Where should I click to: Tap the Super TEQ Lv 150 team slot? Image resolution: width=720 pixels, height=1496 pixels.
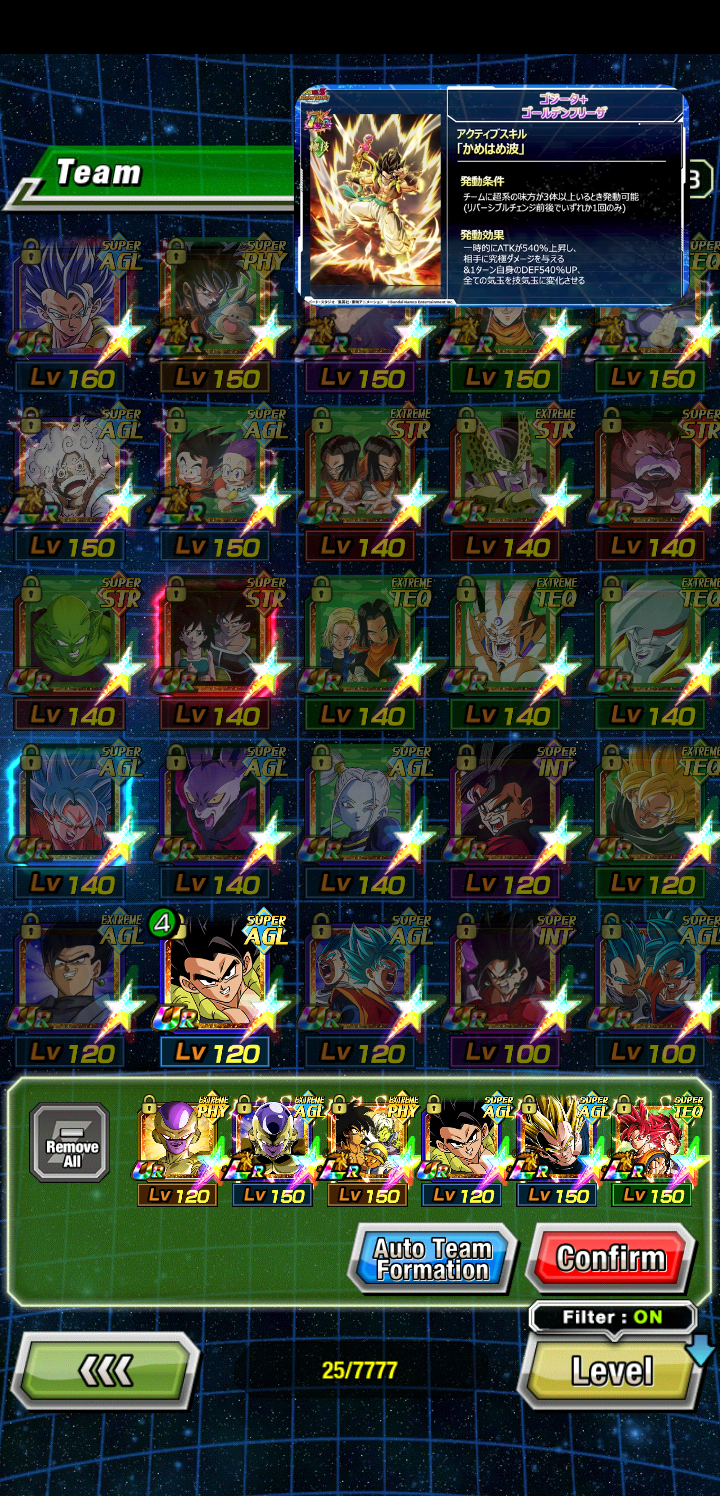(x=654, y=1150)
